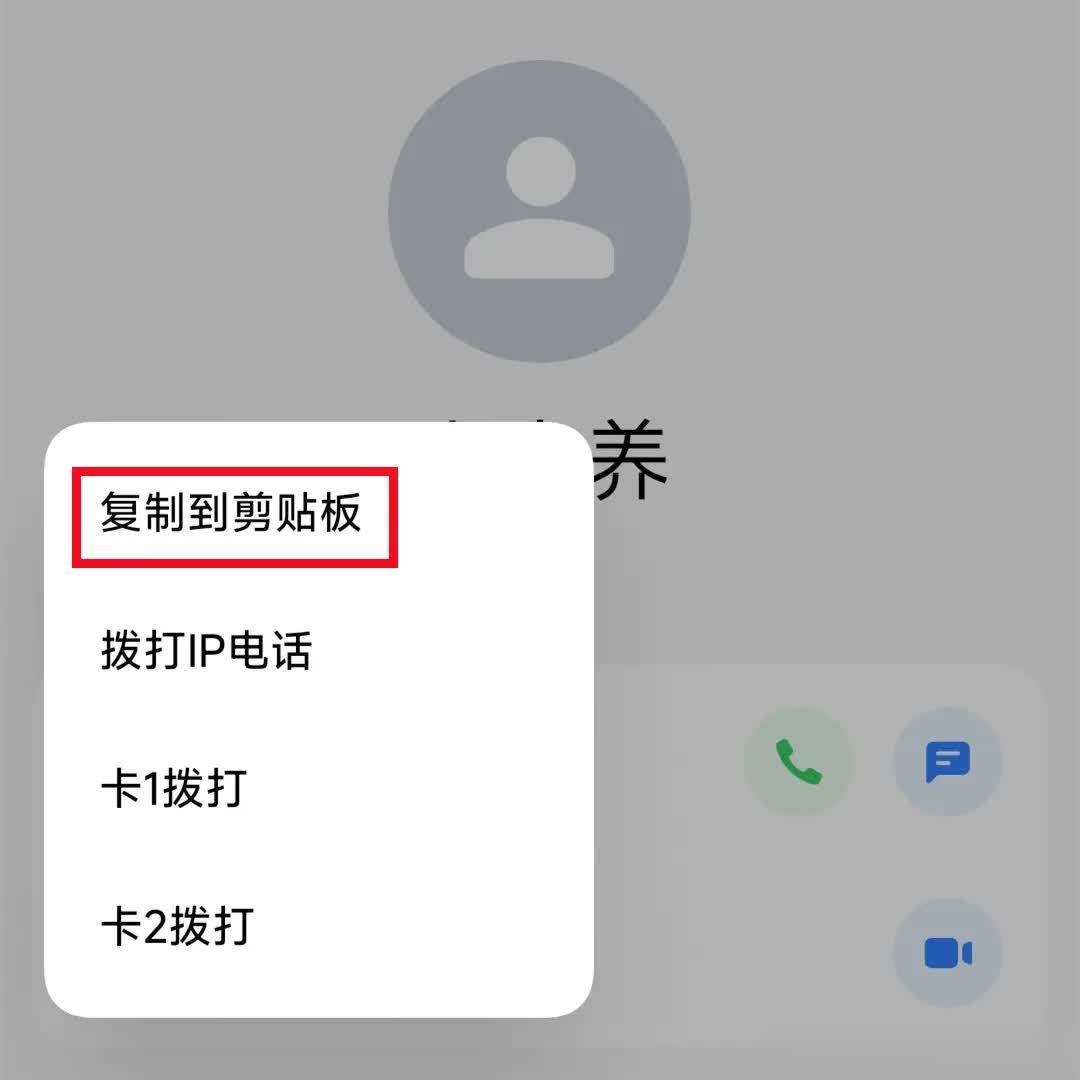Tap the green phone call icon
The height and width of the screenshot is (1080, 1080).
click(x=798, y=762)
